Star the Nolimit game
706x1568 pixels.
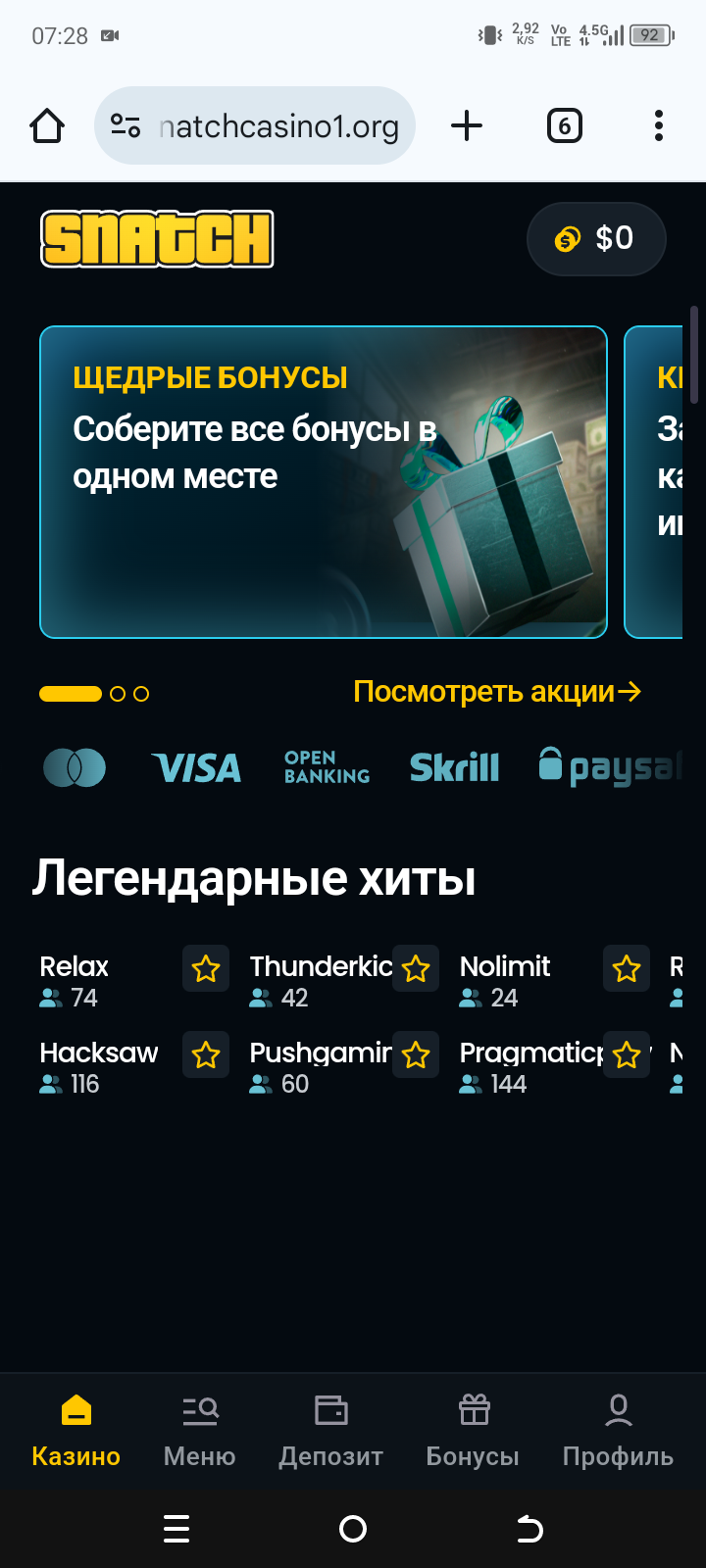pos(627,969)
